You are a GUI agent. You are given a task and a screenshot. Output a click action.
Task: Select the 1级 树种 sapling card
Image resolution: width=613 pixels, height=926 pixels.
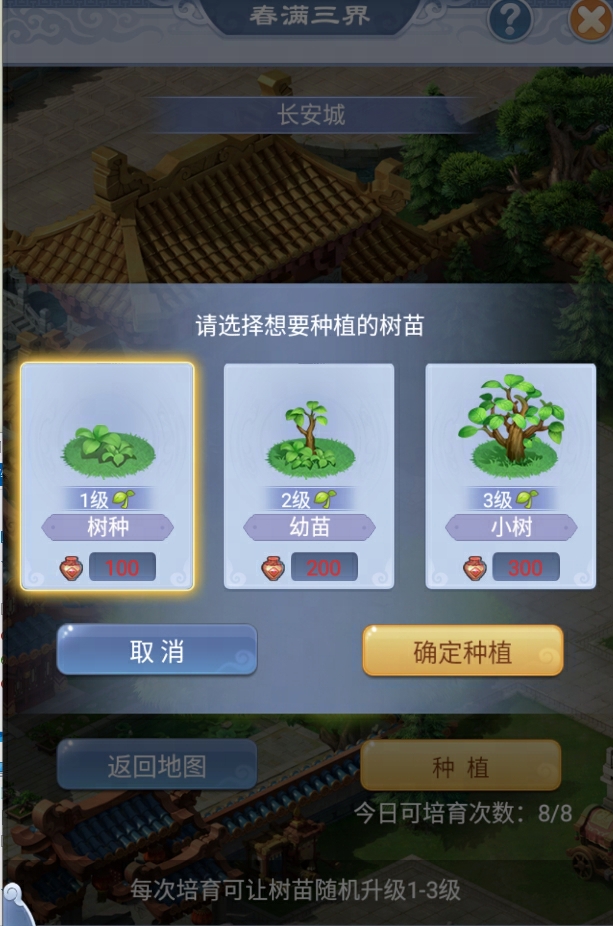(x=107, y=476)
